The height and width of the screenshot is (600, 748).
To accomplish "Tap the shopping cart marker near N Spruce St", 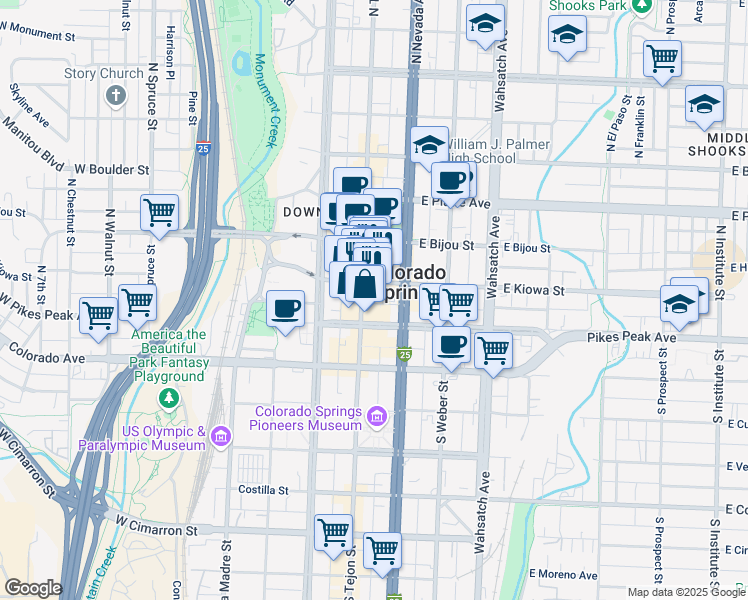I will click(159, 213).
